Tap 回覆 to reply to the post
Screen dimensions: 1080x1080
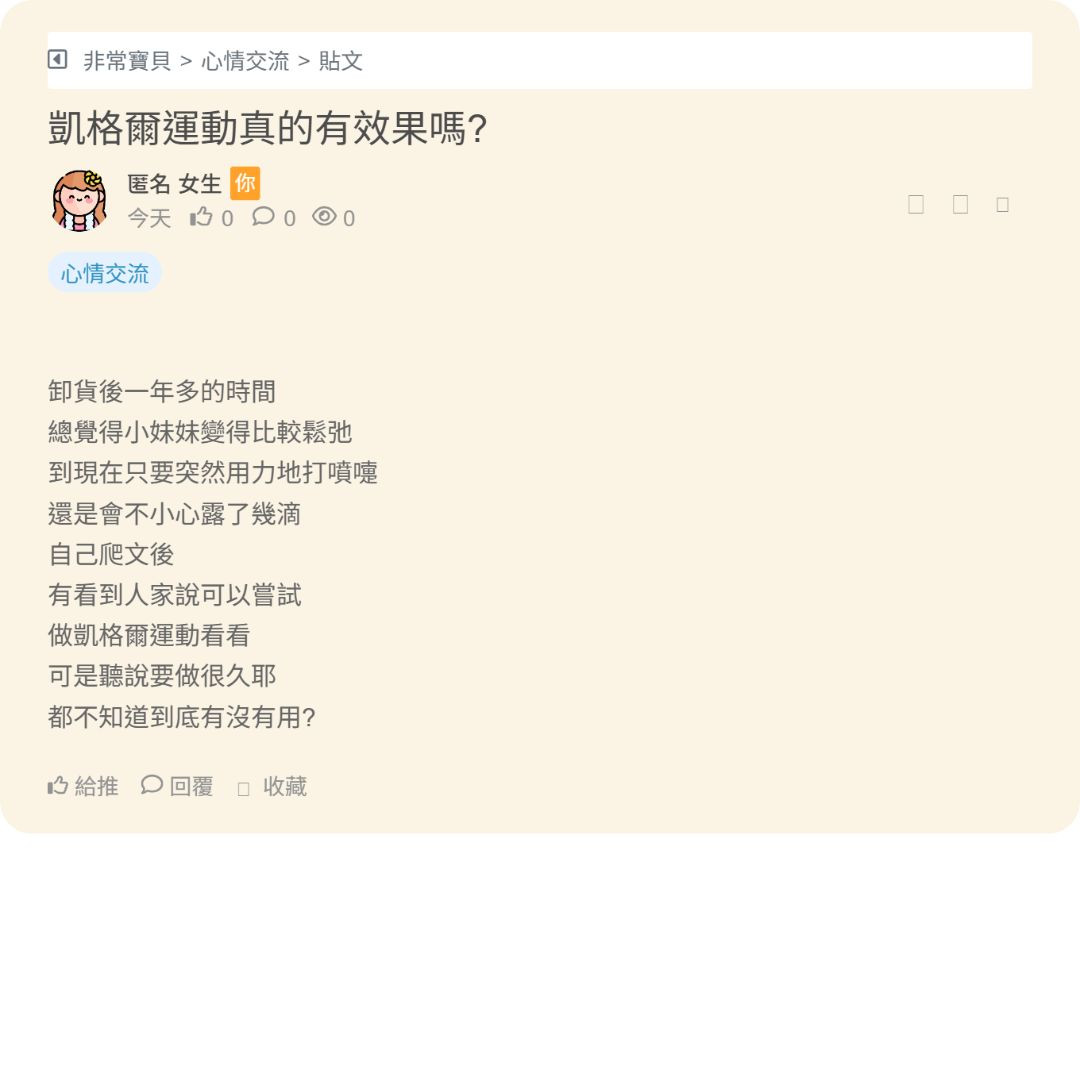click(x=178, y=786)
